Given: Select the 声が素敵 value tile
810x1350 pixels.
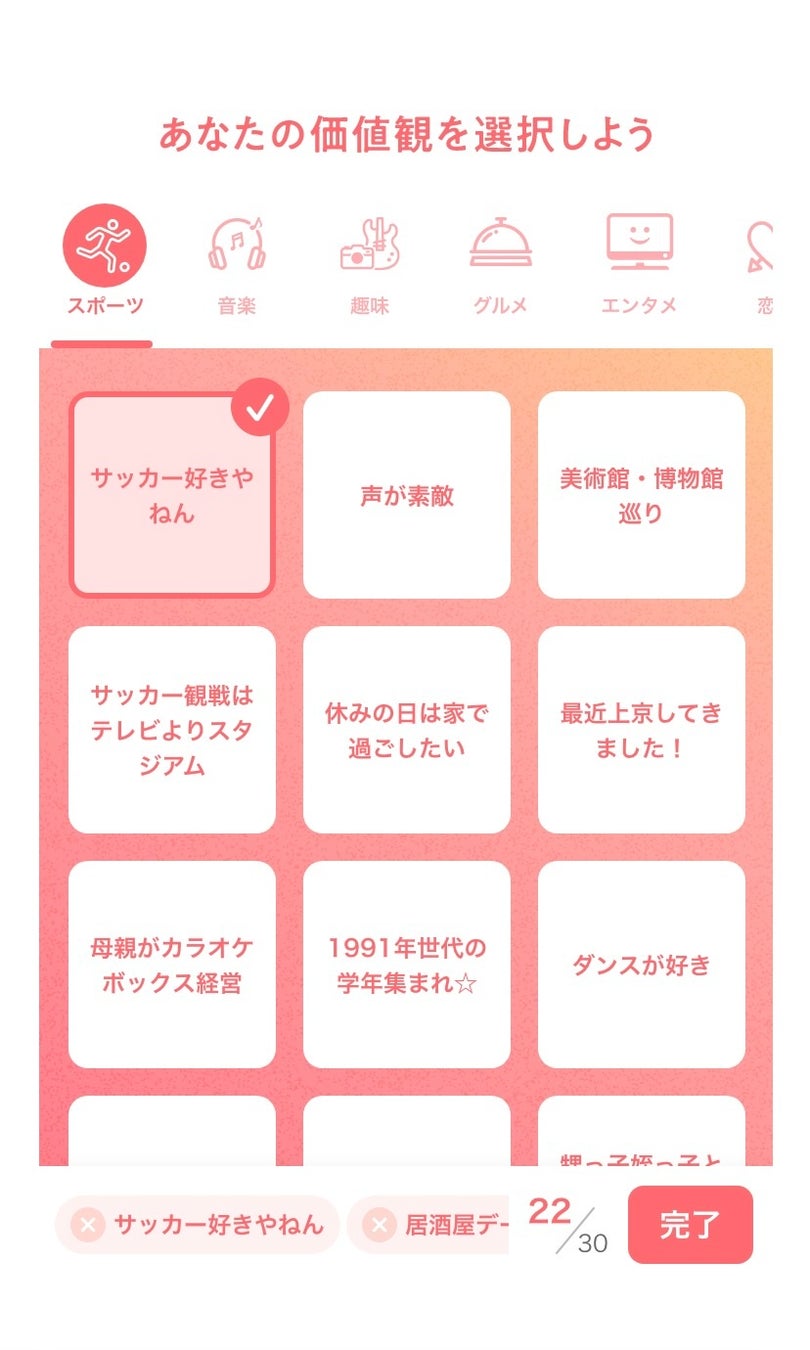Looking at the screenshot, I should tap(407, 495).
